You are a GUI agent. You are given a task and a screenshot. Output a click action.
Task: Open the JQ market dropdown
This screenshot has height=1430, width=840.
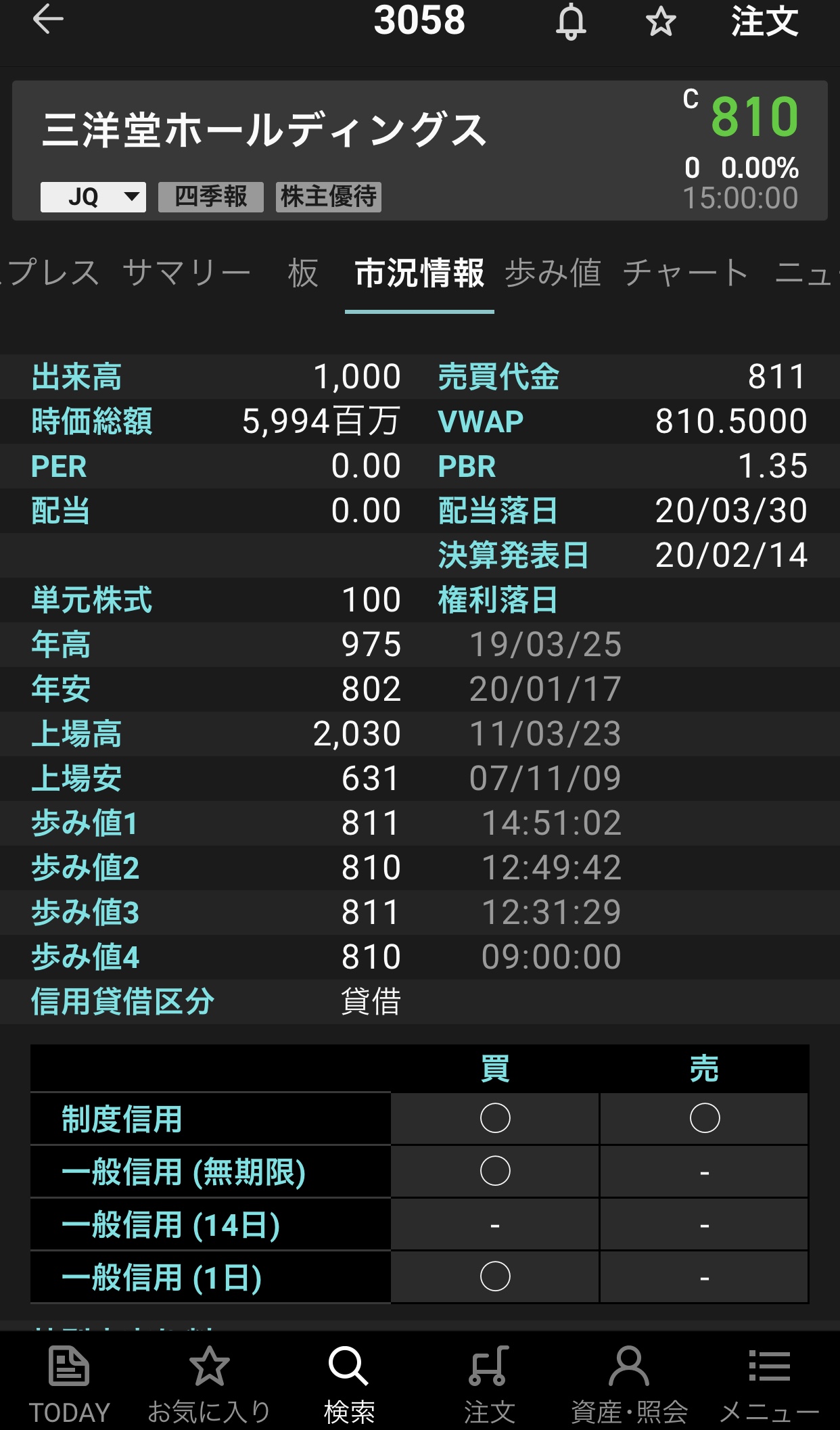click(x=93, y=197)
